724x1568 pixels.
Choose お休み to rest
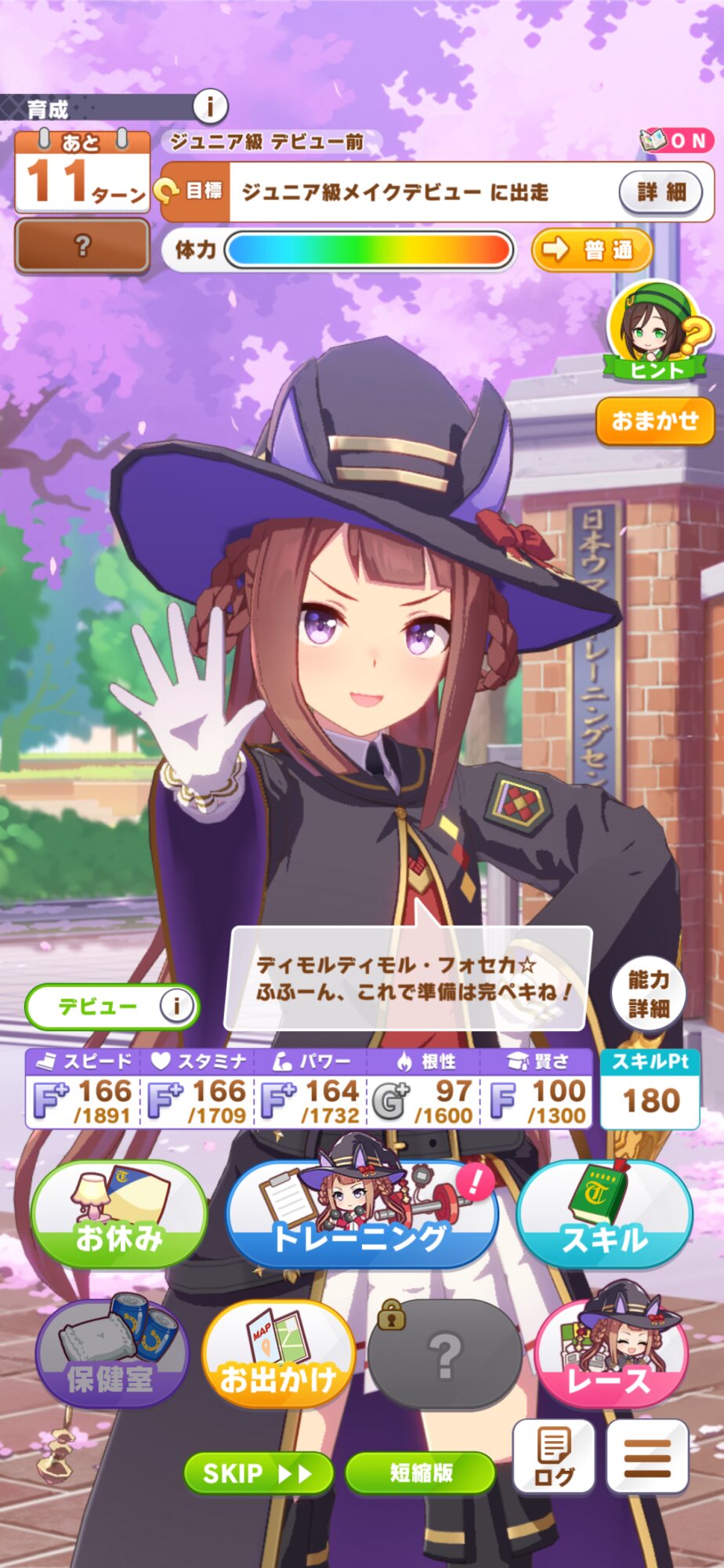click(119, 1214)
